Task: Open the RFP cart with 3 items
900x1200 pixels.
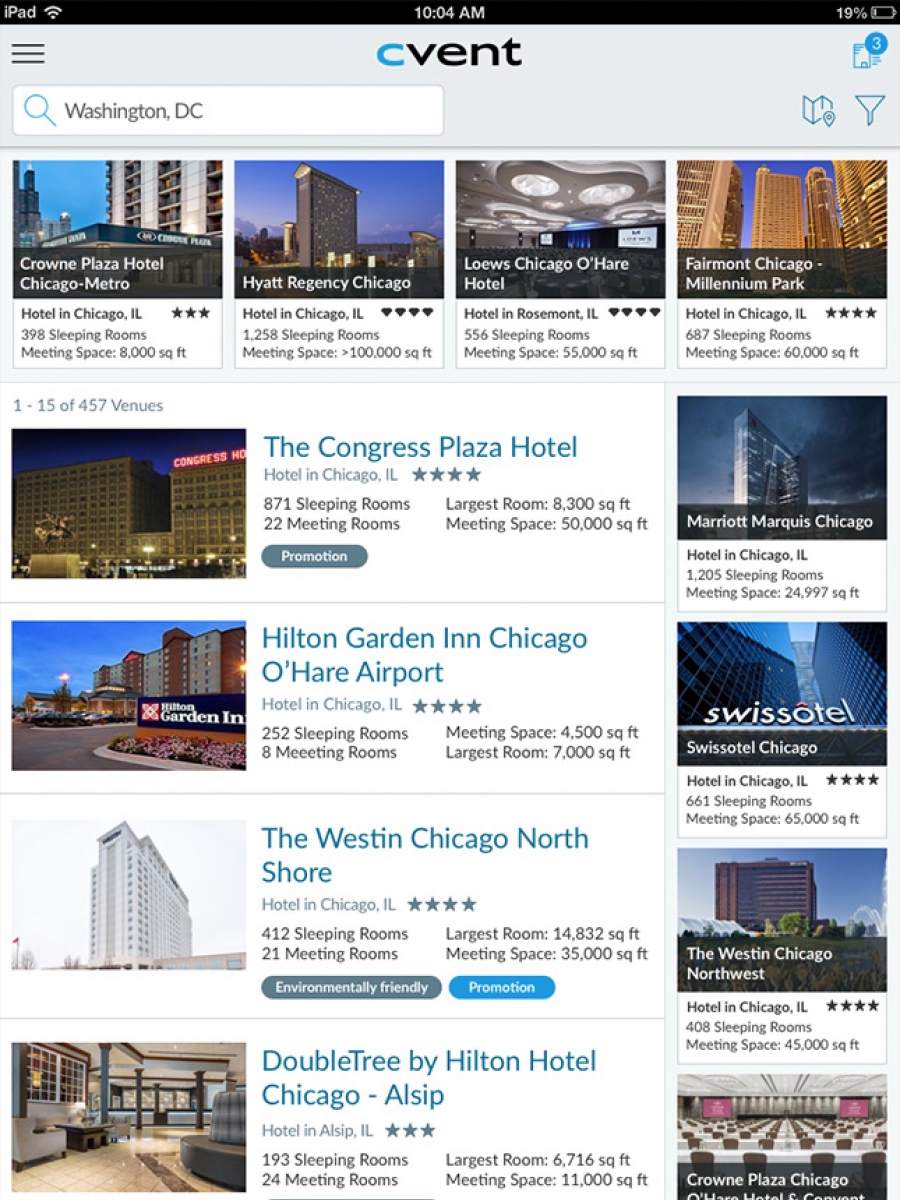Action: (866, 54)
